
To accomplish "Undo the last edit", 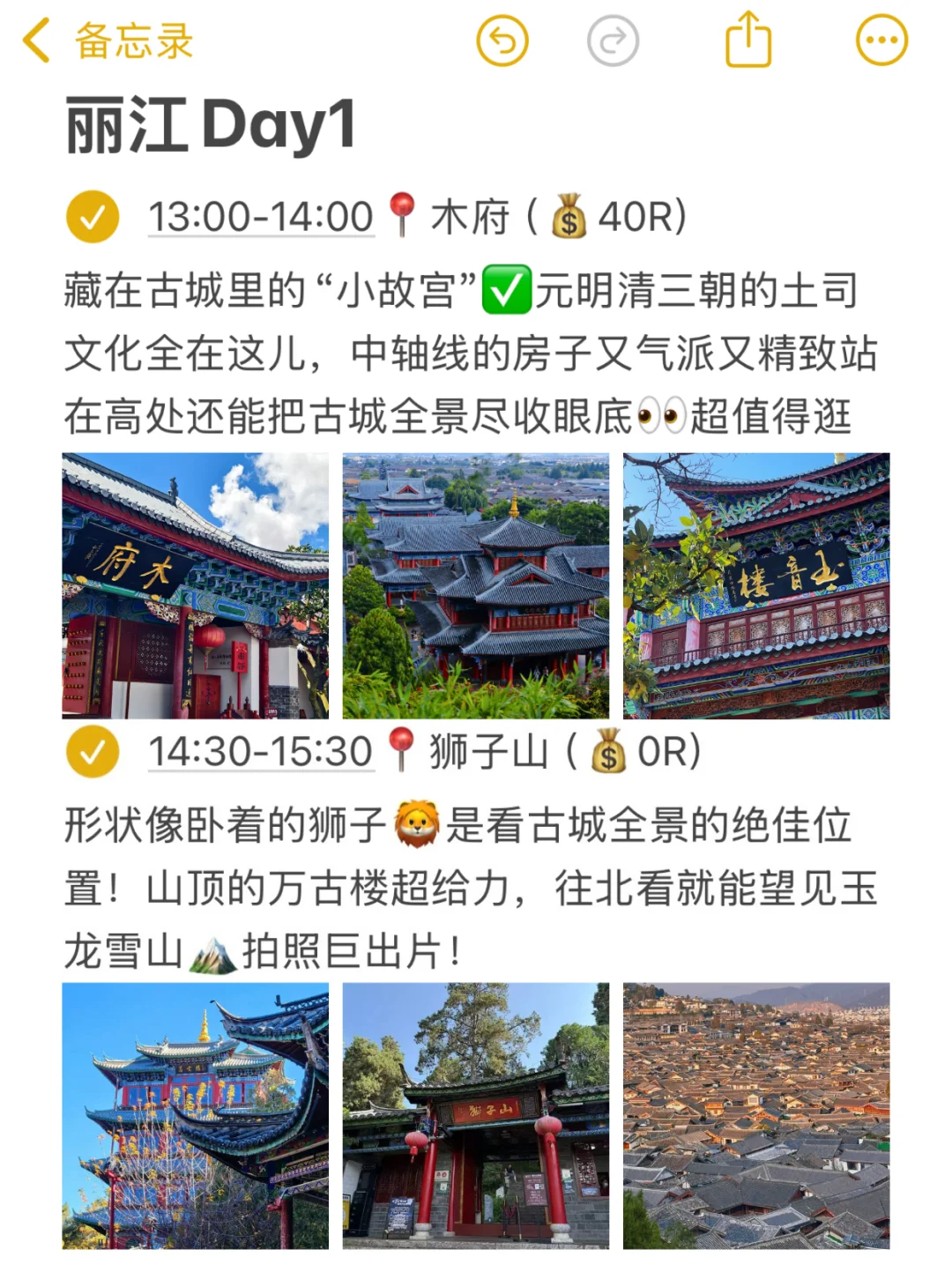I will (x=502, y=41).
